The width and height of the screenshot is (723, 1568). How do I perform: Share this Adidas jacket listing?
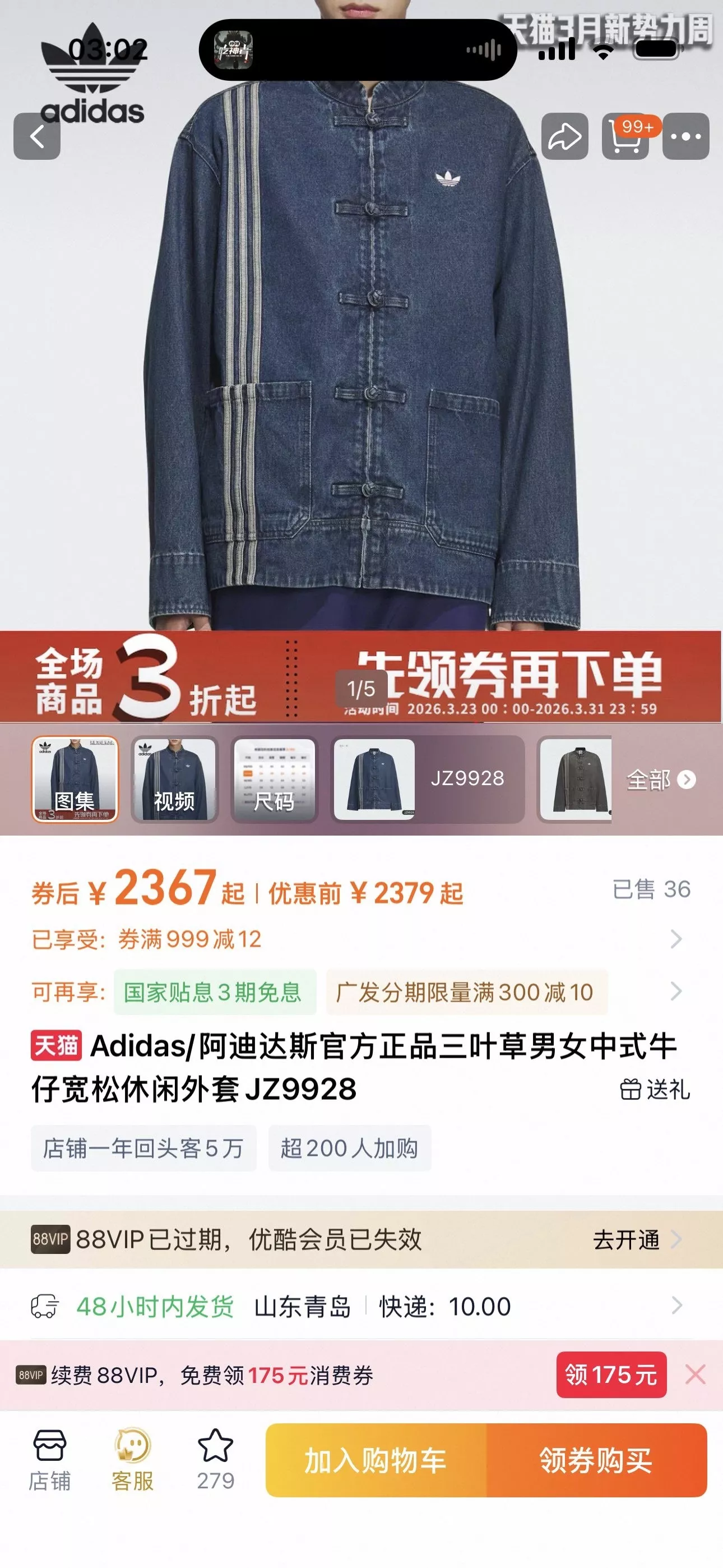pos(565,136)
